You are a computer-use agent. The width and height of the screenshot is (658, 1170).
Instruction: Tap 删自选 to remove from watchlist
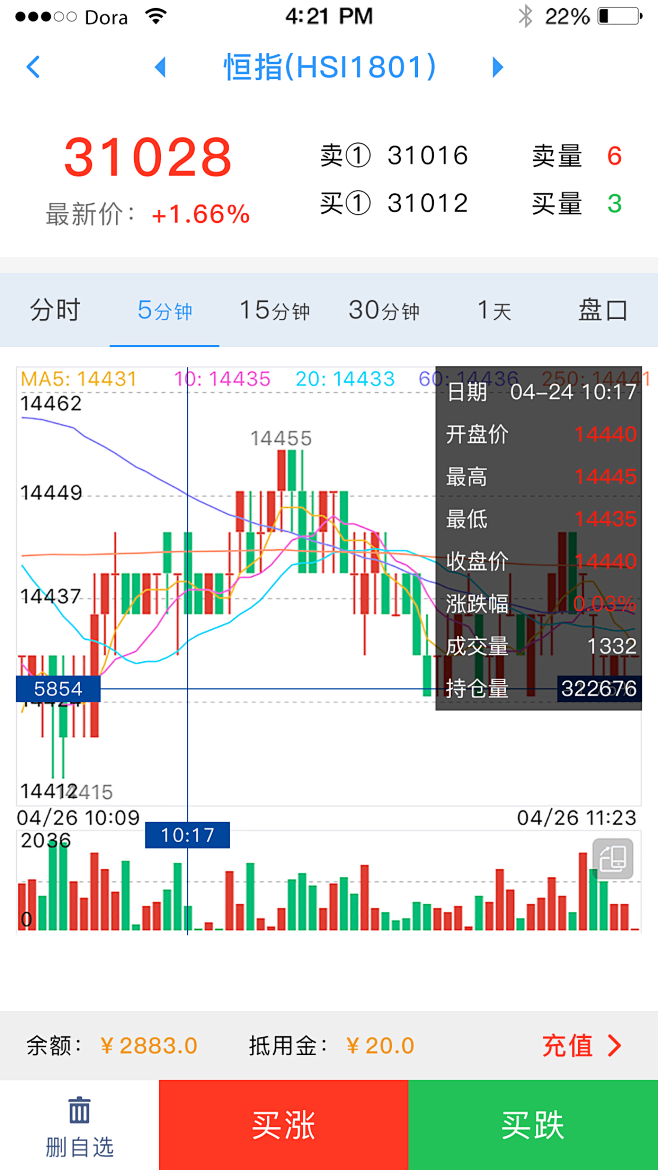[x=79, y=1125]
